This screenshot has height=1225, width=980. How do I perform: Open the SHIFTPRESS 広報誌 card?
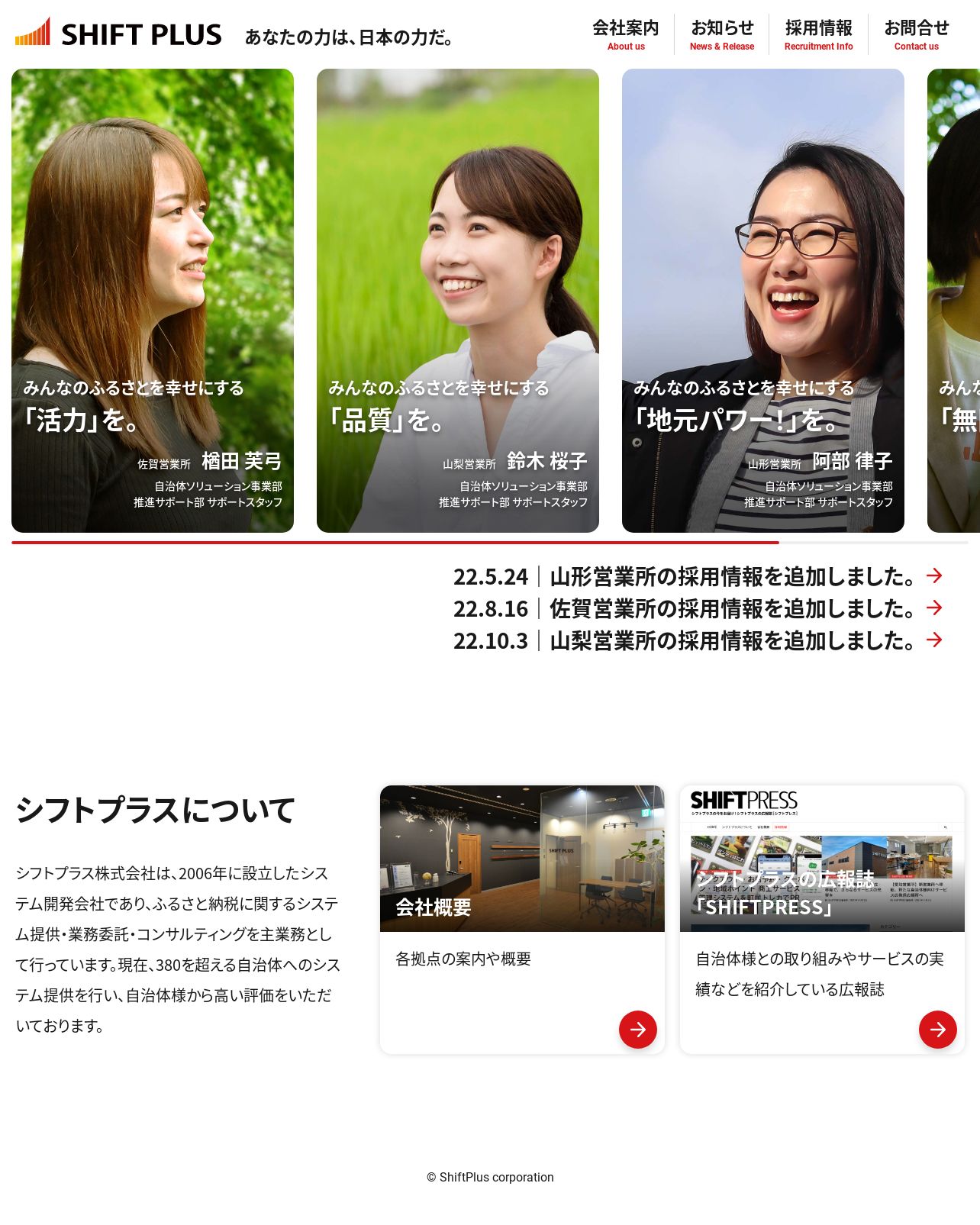pos(822,919)
